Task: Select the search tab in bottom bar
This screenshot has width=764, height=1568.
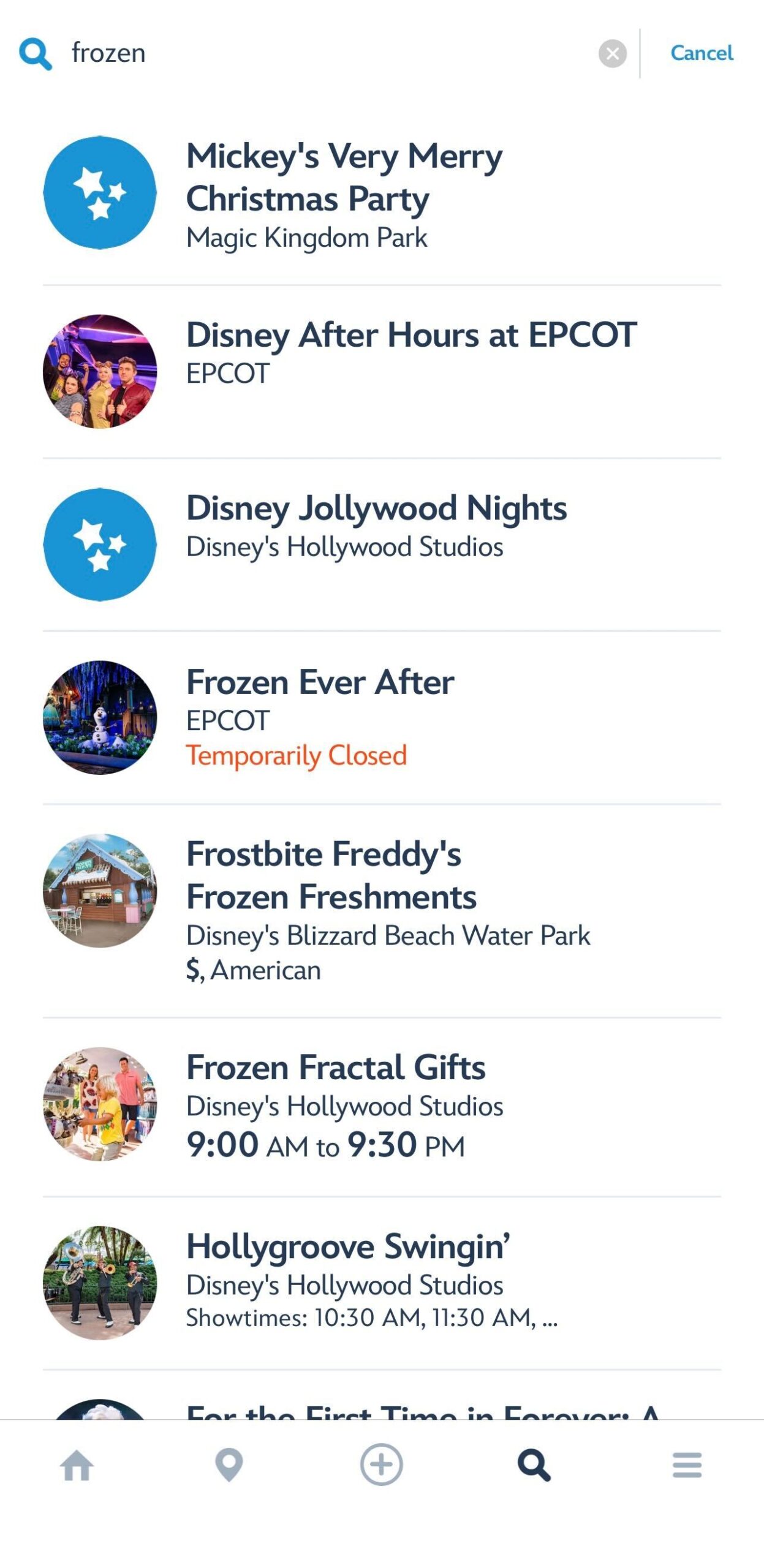Action: tap(534, 1465)
